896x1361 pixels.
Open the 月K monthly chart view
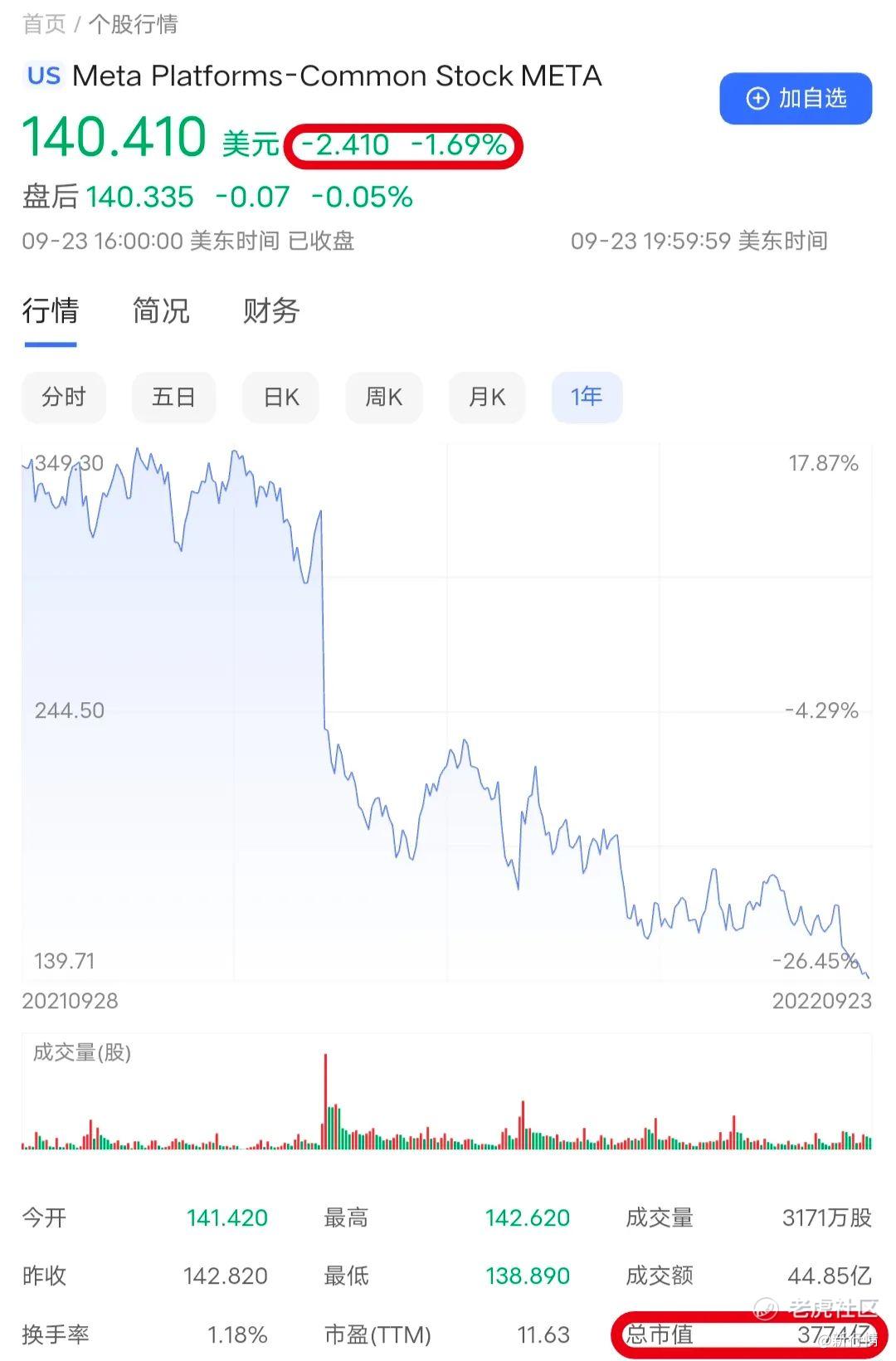[487, 398]
